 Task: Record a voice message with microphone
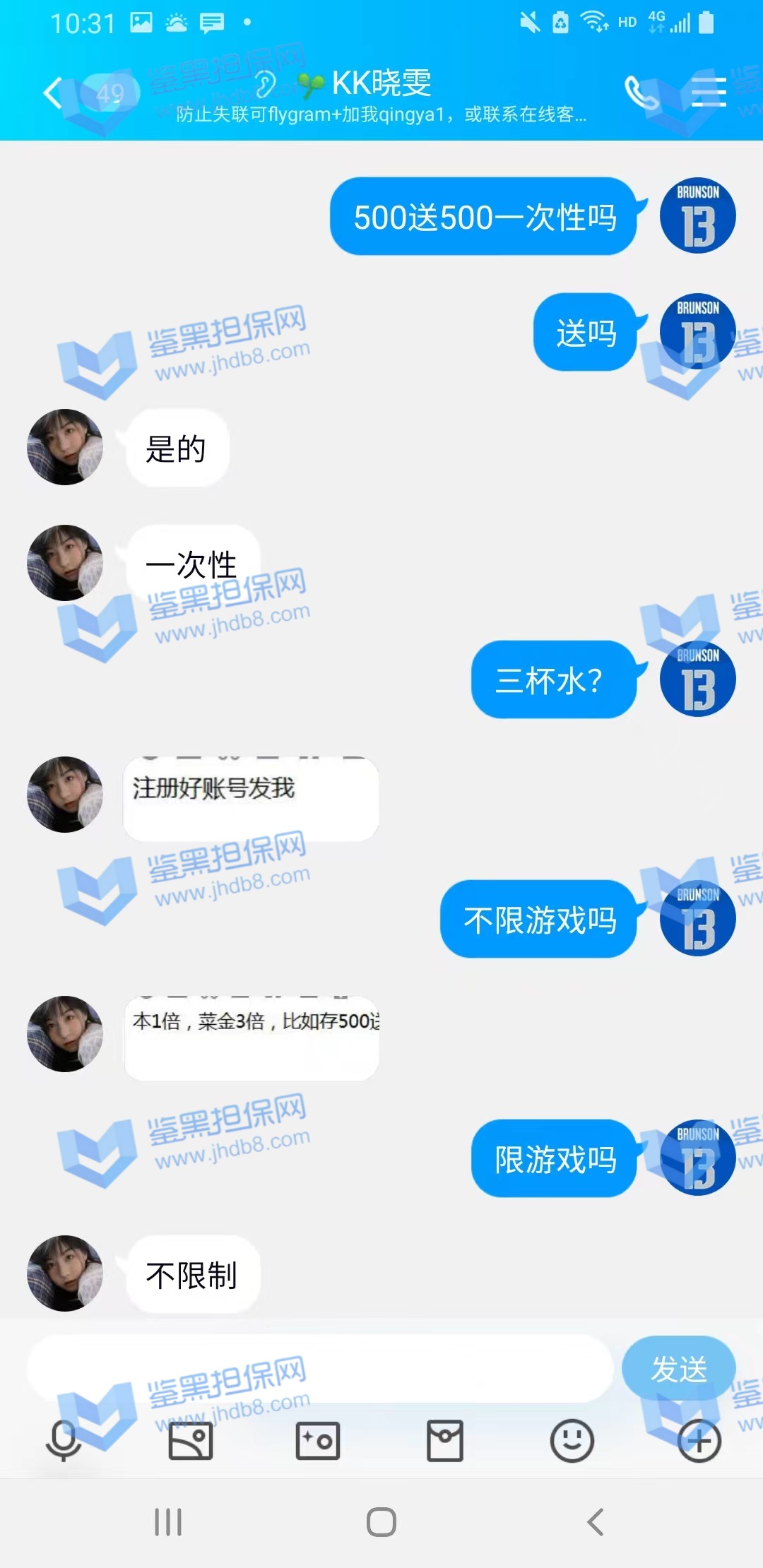click(x=64, y=1440)
